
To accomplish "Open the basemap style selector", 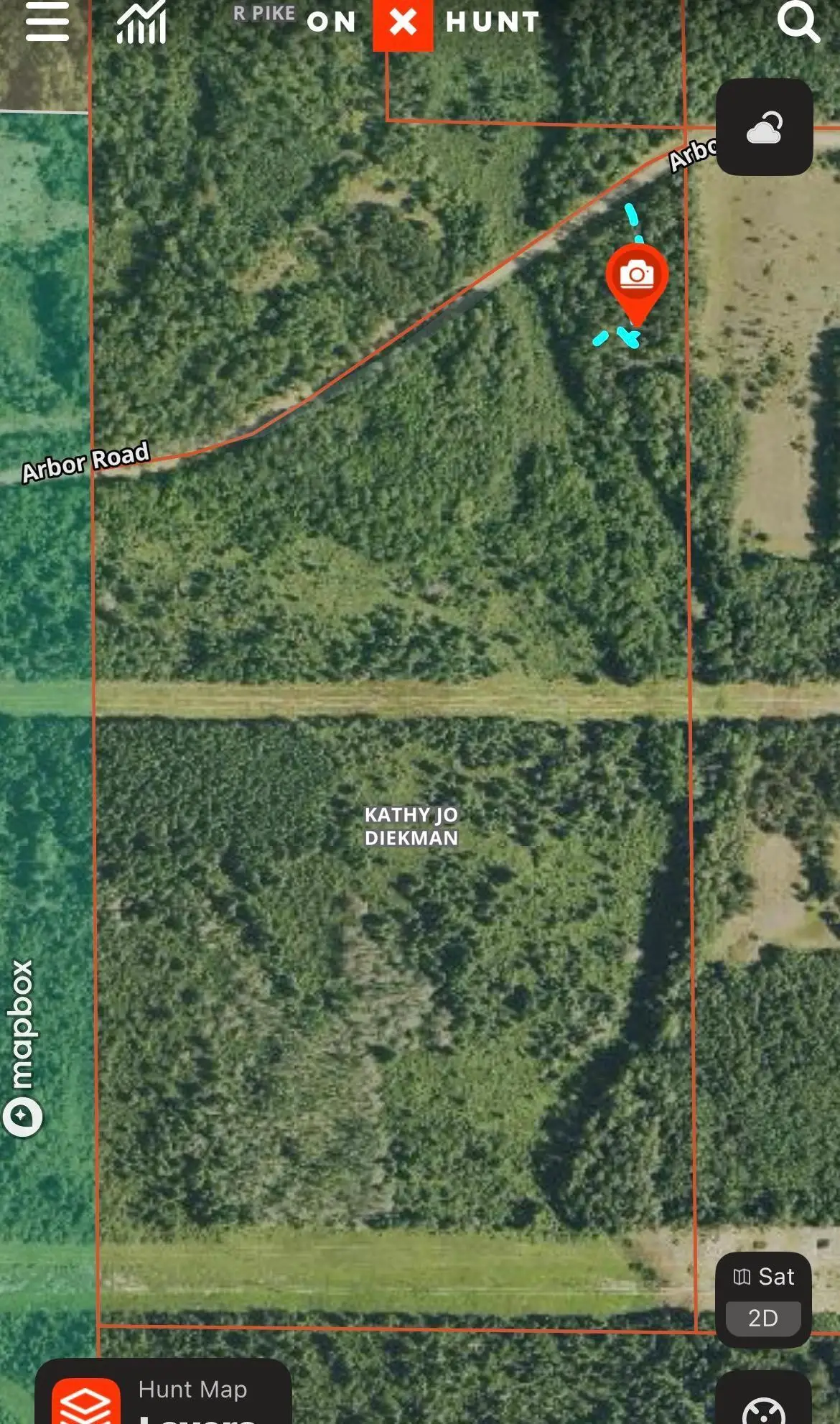I will click(764, 1291).
